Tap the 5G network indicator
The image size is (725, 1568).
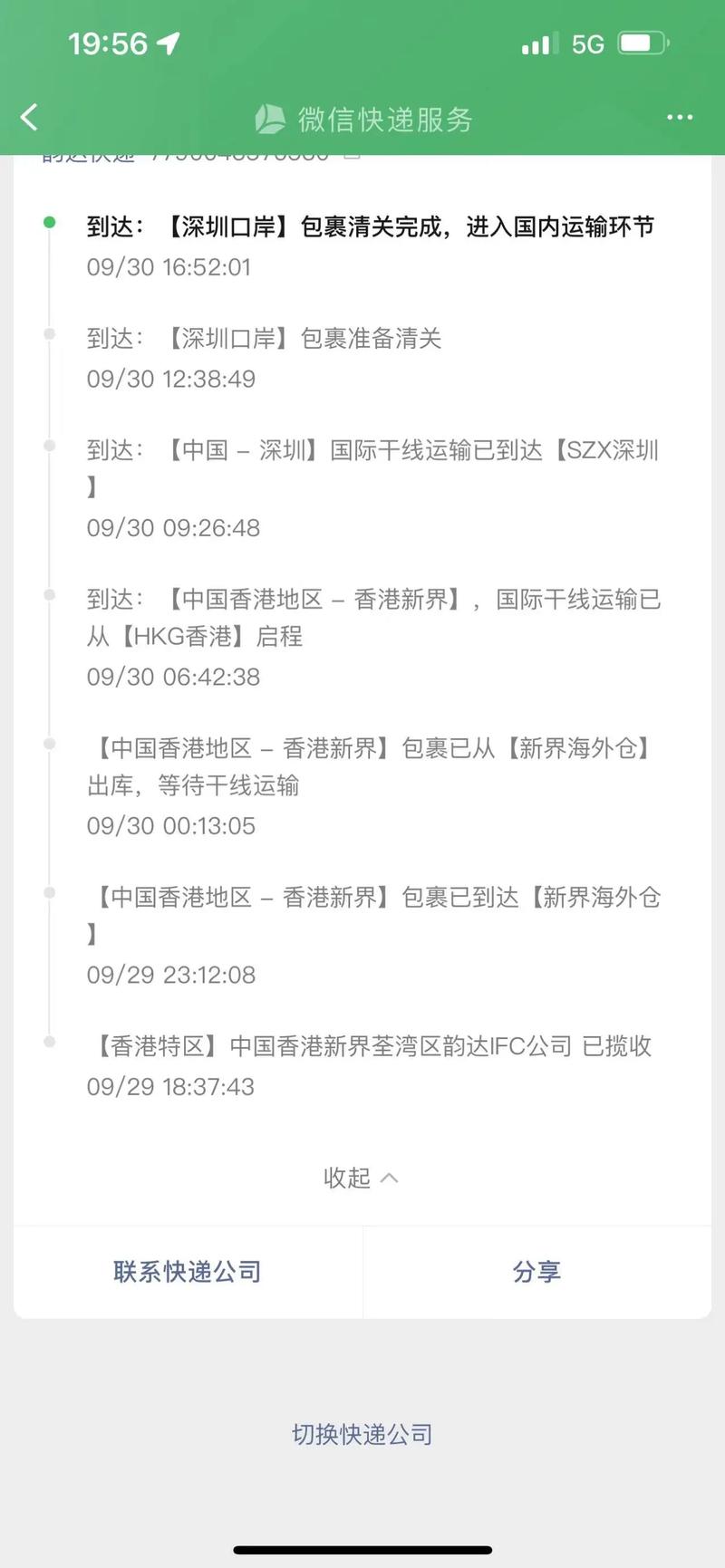[585, 42]
